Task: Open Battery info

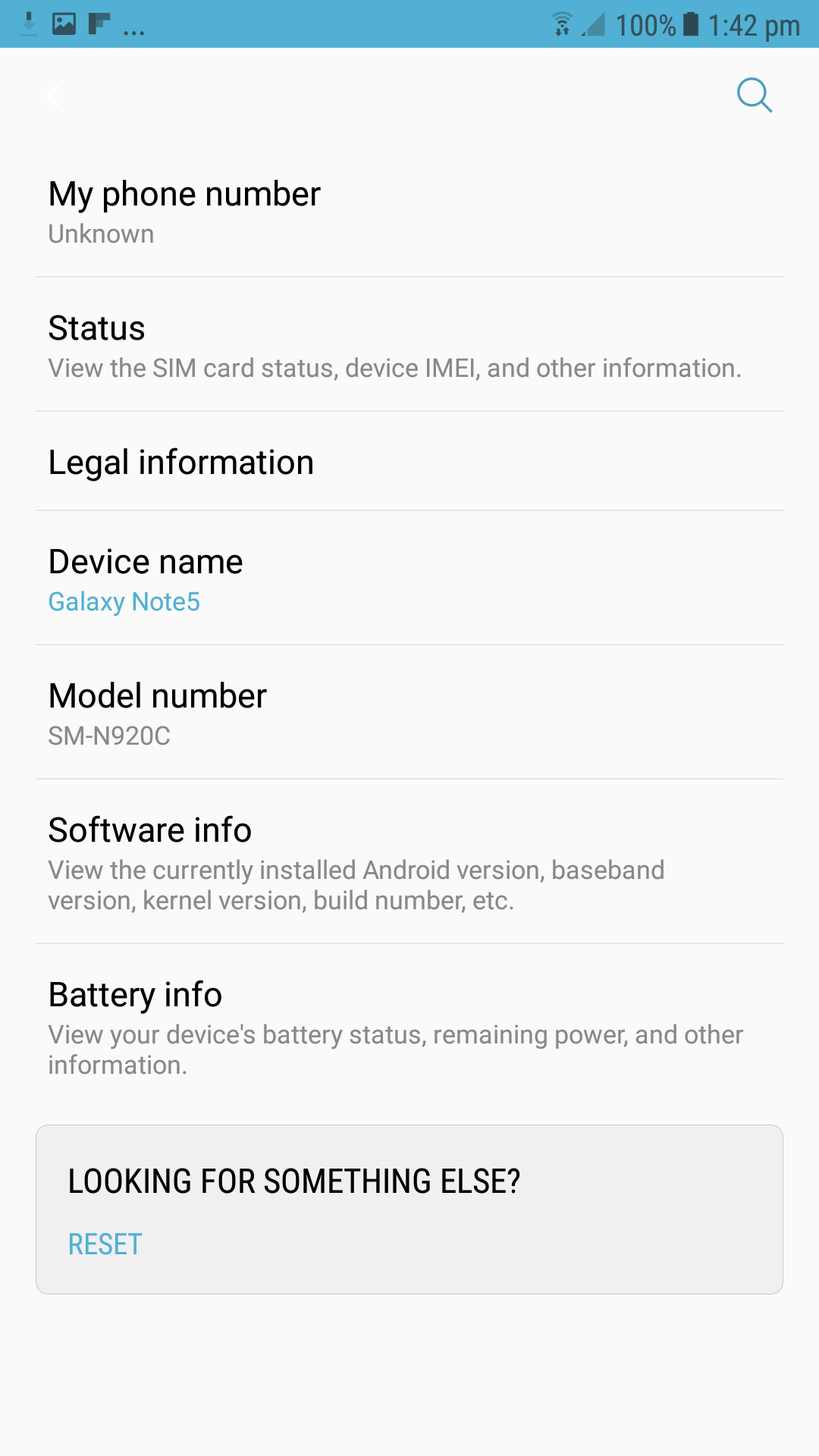Action: (409, 1027)
